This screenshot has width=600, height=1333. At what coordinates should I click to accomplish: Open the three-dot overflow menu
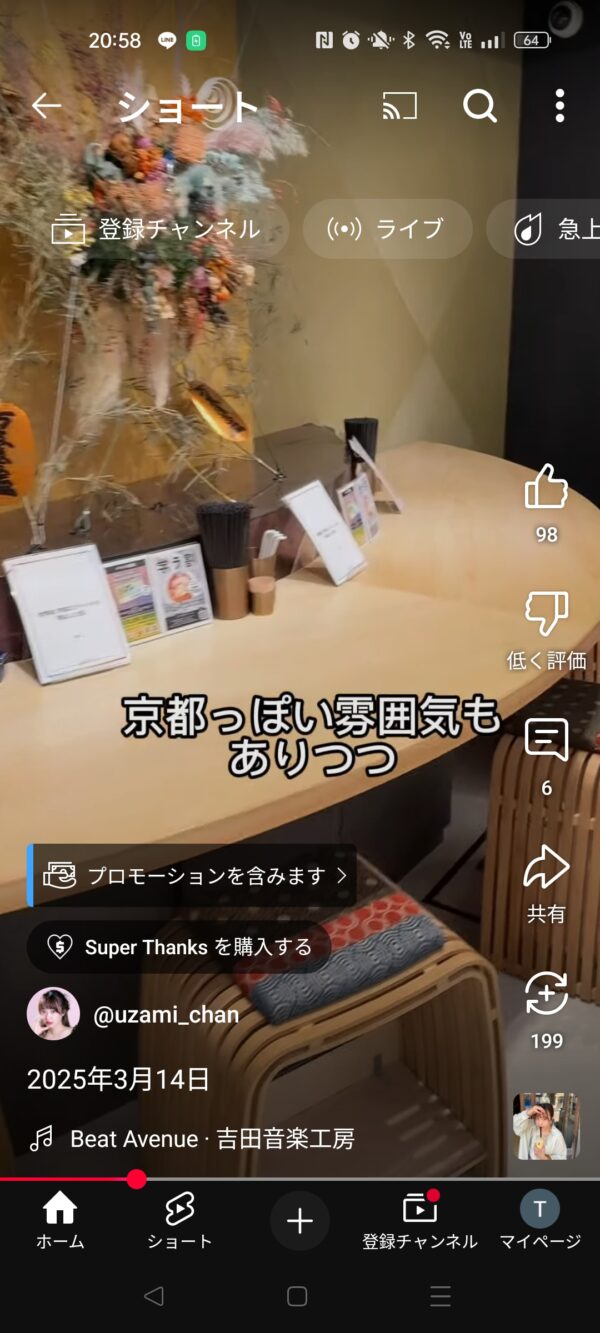559,106
